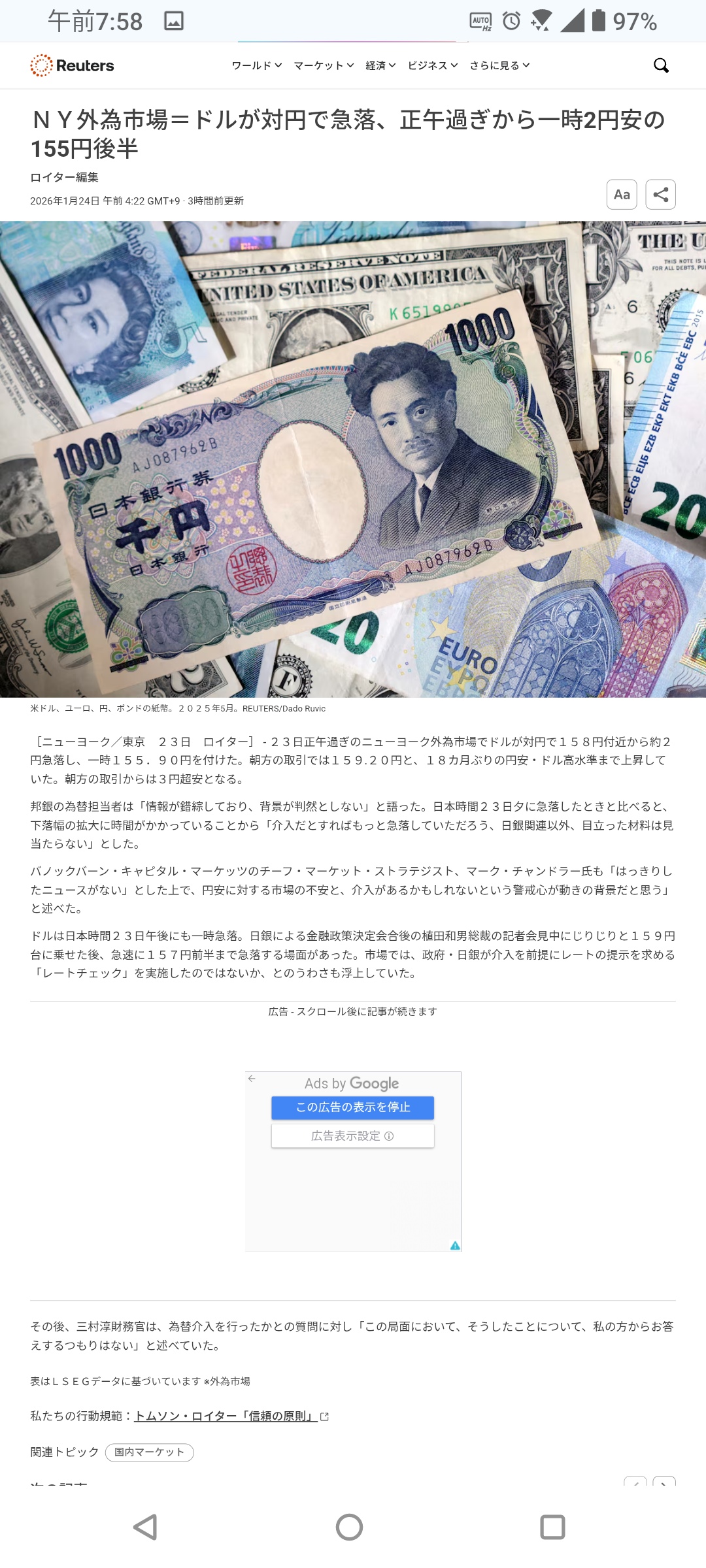Expand the マーケット menu
This screenshot has height=1568, width=706.
pyautogui.click(x=324, y=65)
